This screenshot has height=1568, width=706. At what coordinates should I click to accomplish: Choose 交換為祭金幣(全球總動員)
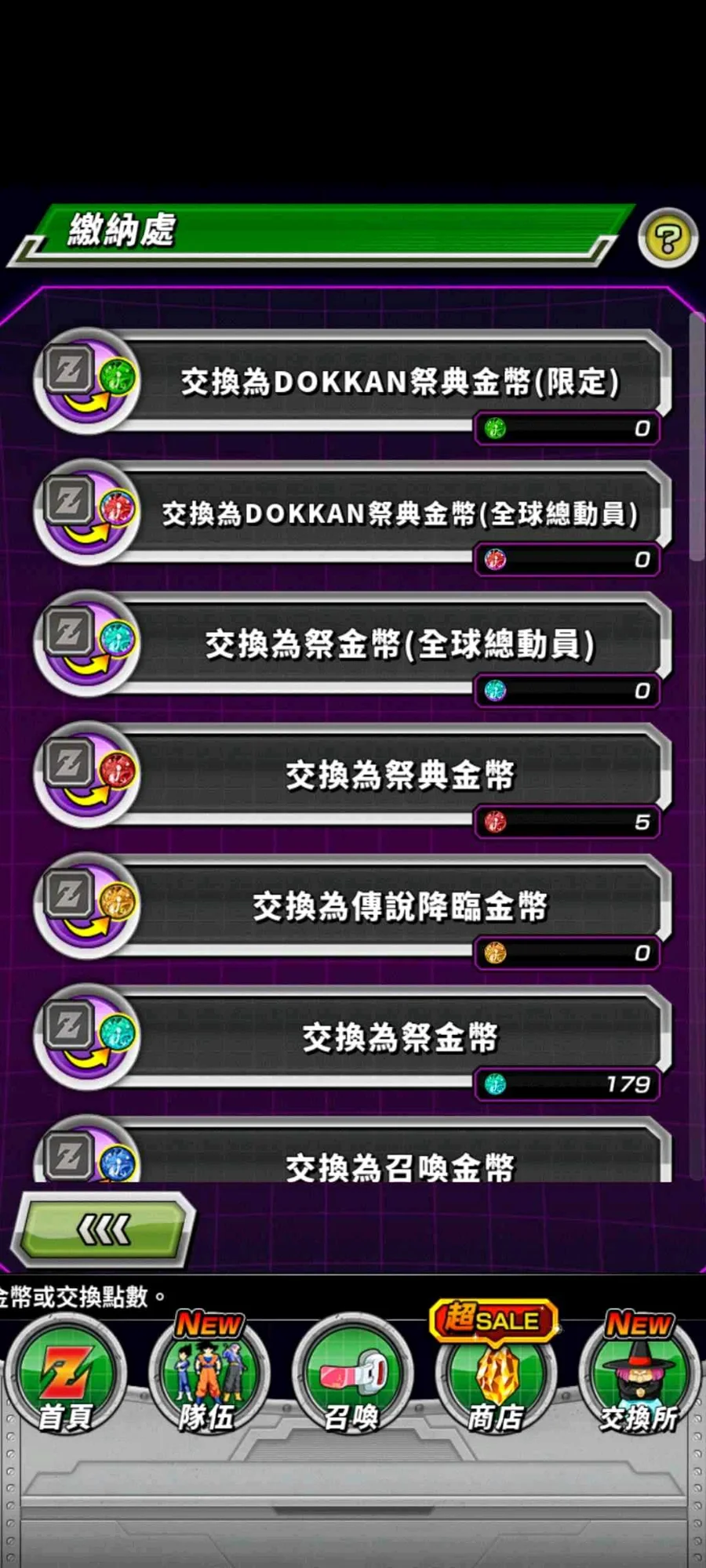pyautogui.click(x=398, y=644)
